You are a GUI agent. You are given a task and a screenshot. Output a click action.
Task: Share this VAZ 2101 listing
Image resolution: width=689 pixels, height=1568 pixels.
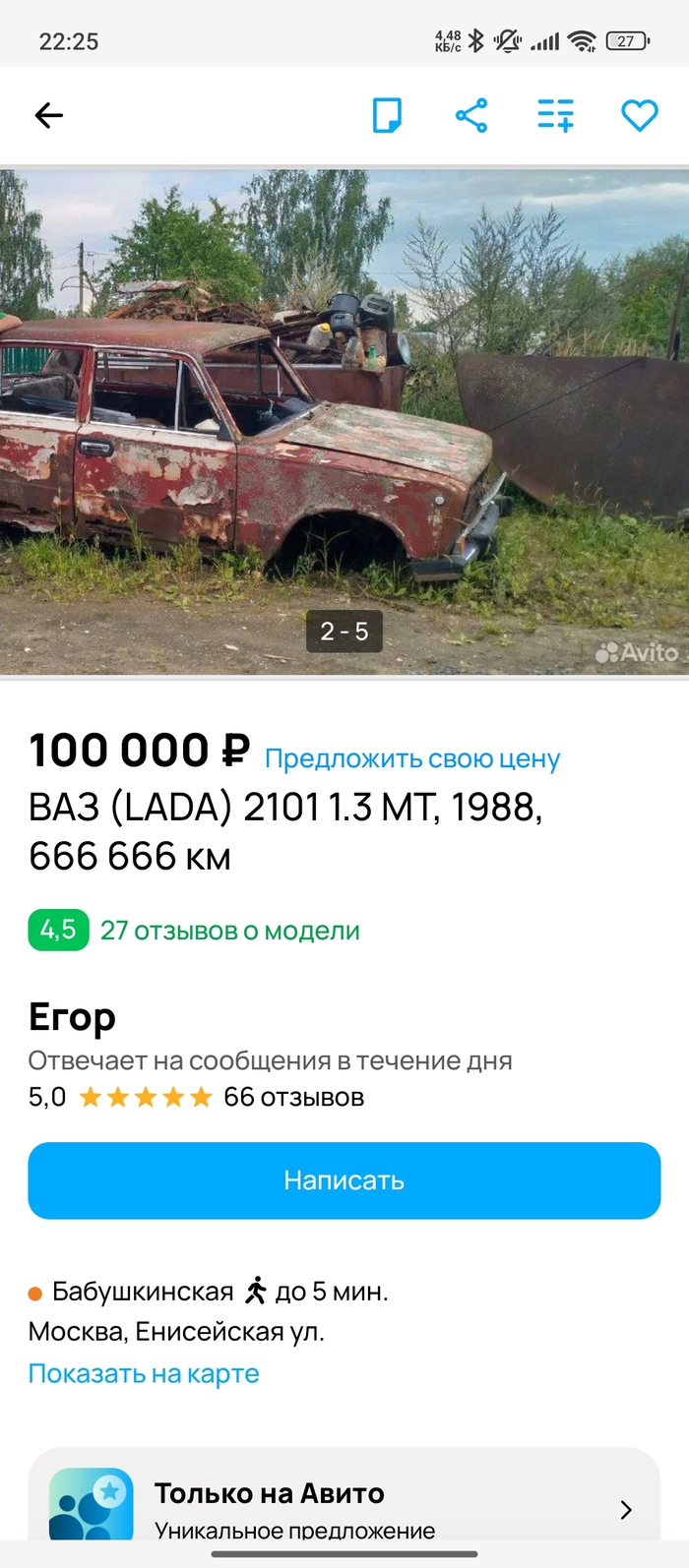[x=471, y=115]
